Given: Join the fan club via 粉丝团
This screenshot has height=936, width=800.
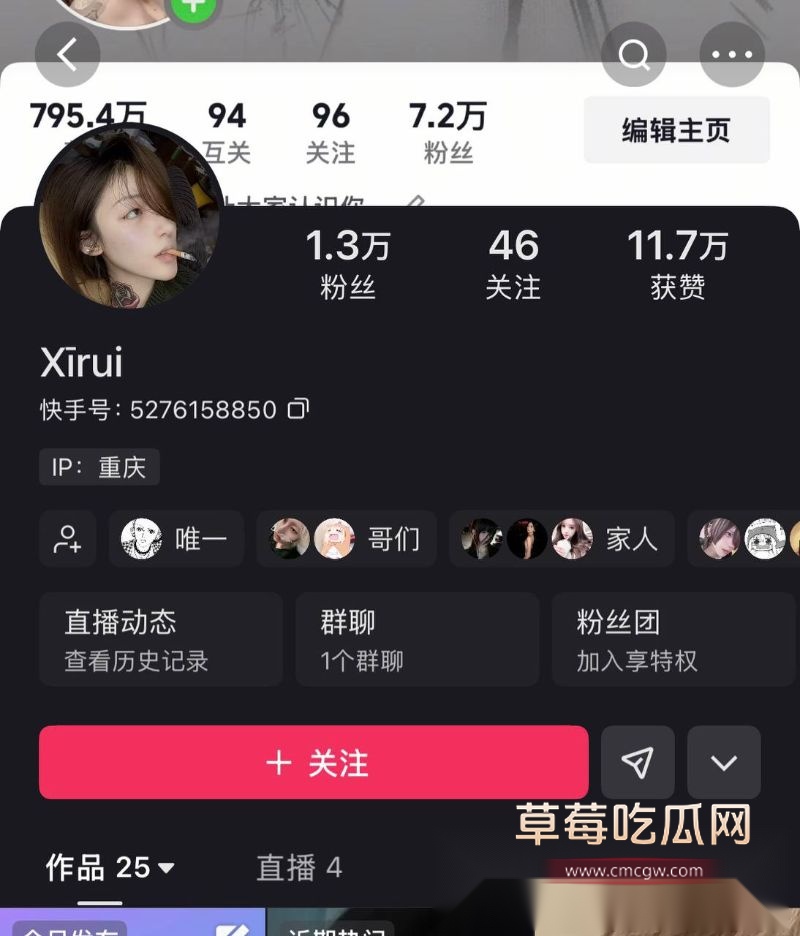Looking at the screenshot, I should tap(673, 638).
